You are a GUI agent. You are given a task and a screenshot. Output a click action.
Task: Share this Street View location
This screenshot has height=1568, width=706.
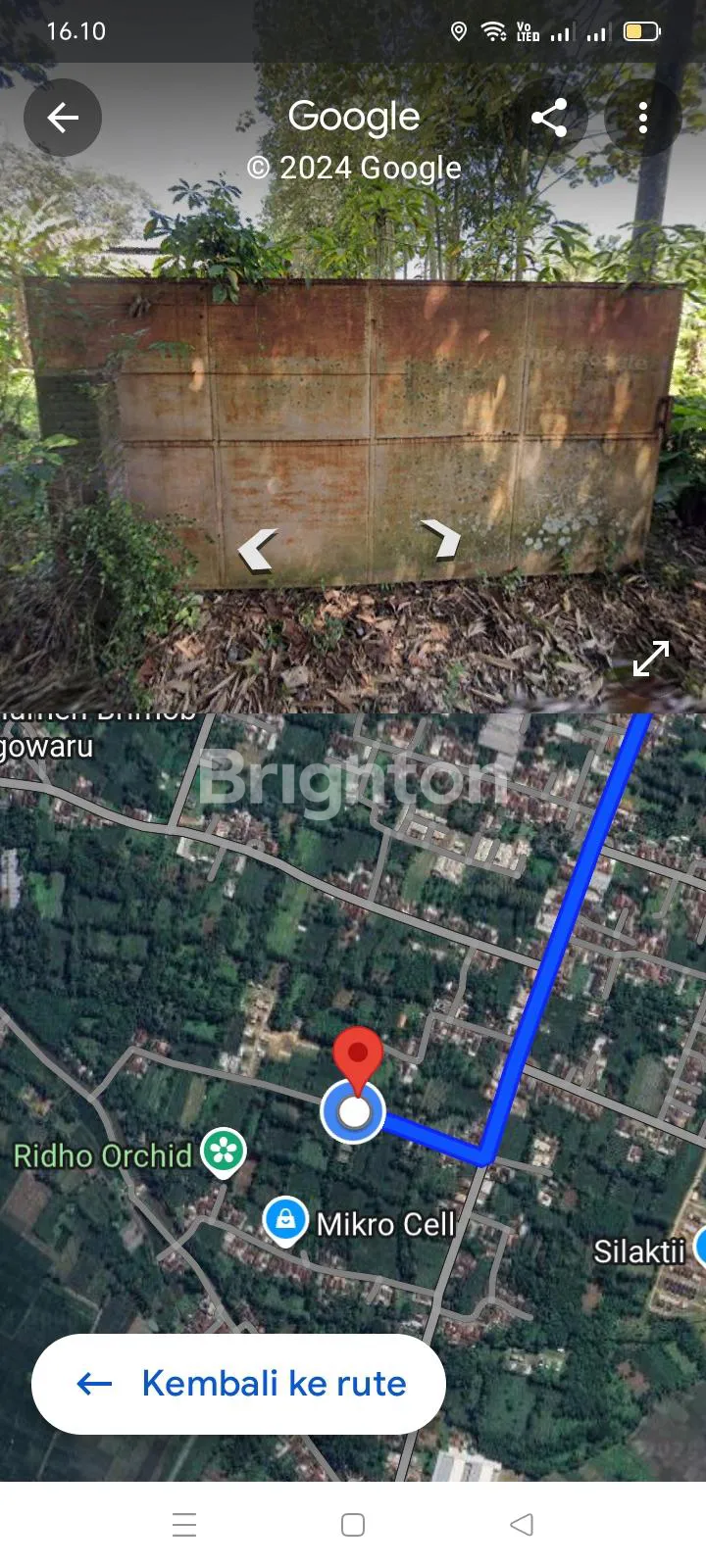(x=549, y=119)
